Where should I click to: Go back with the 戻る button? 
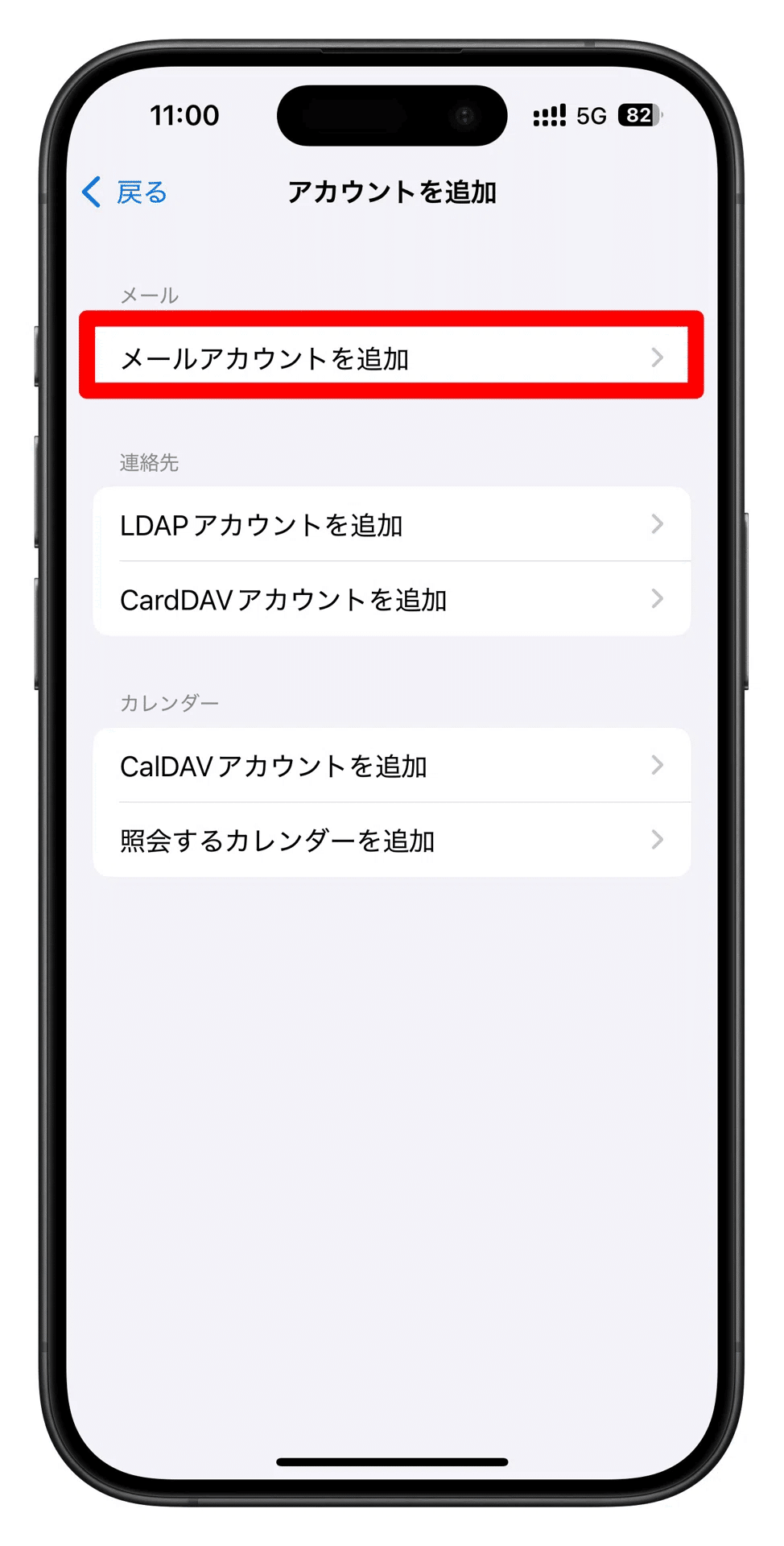[x=126, y=192]
